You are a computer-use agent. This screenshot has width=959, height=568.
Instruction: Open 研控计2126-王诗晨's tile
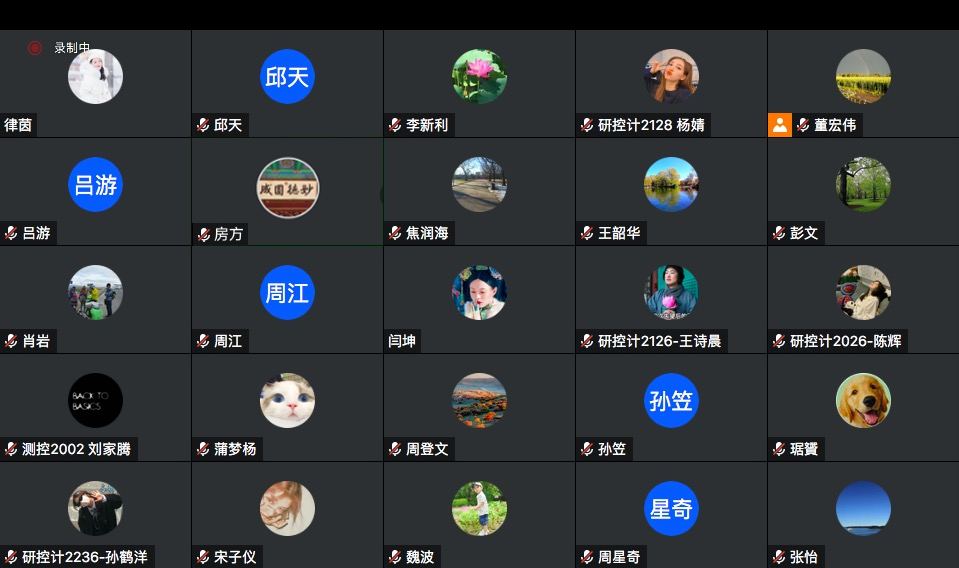[671, 293]
